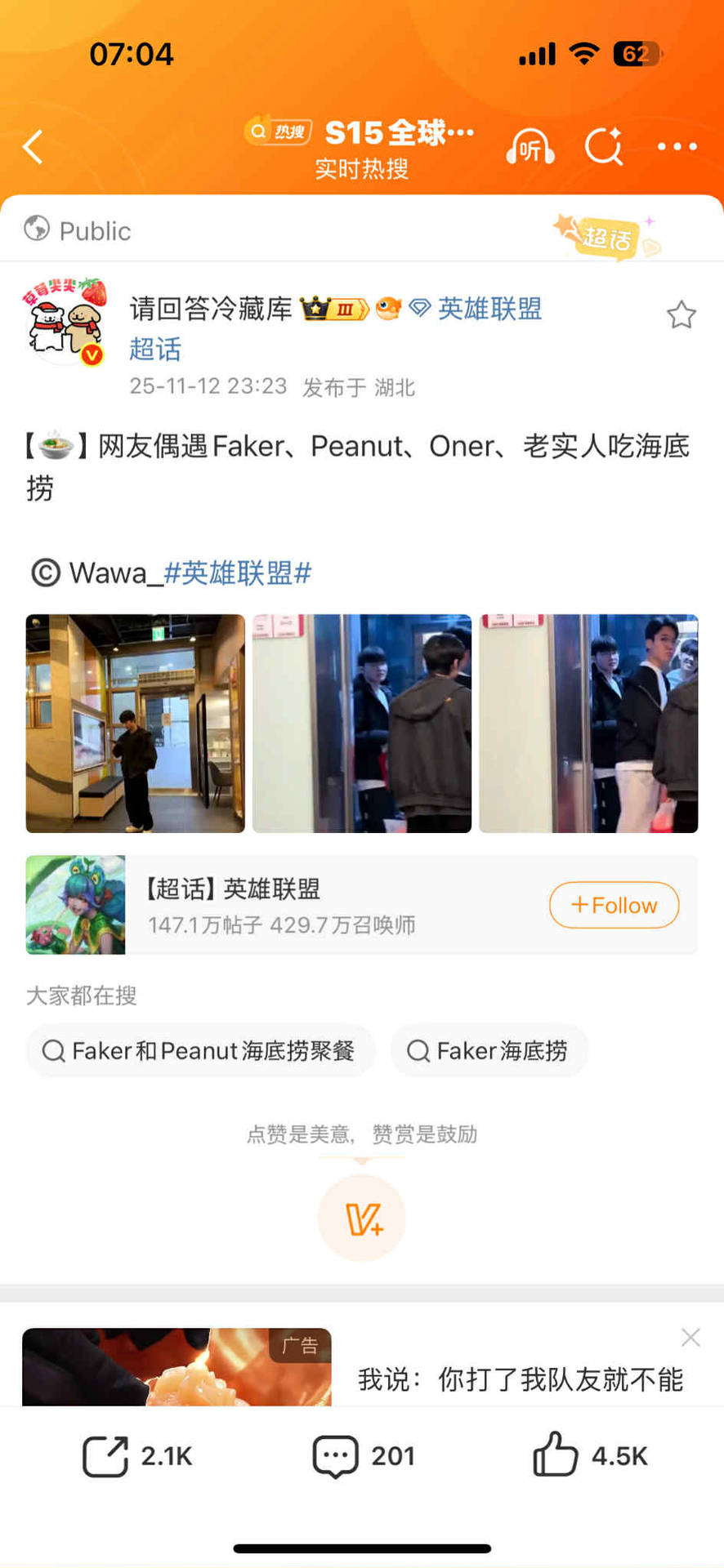View the first photo in the post

[x=136, y=724]
